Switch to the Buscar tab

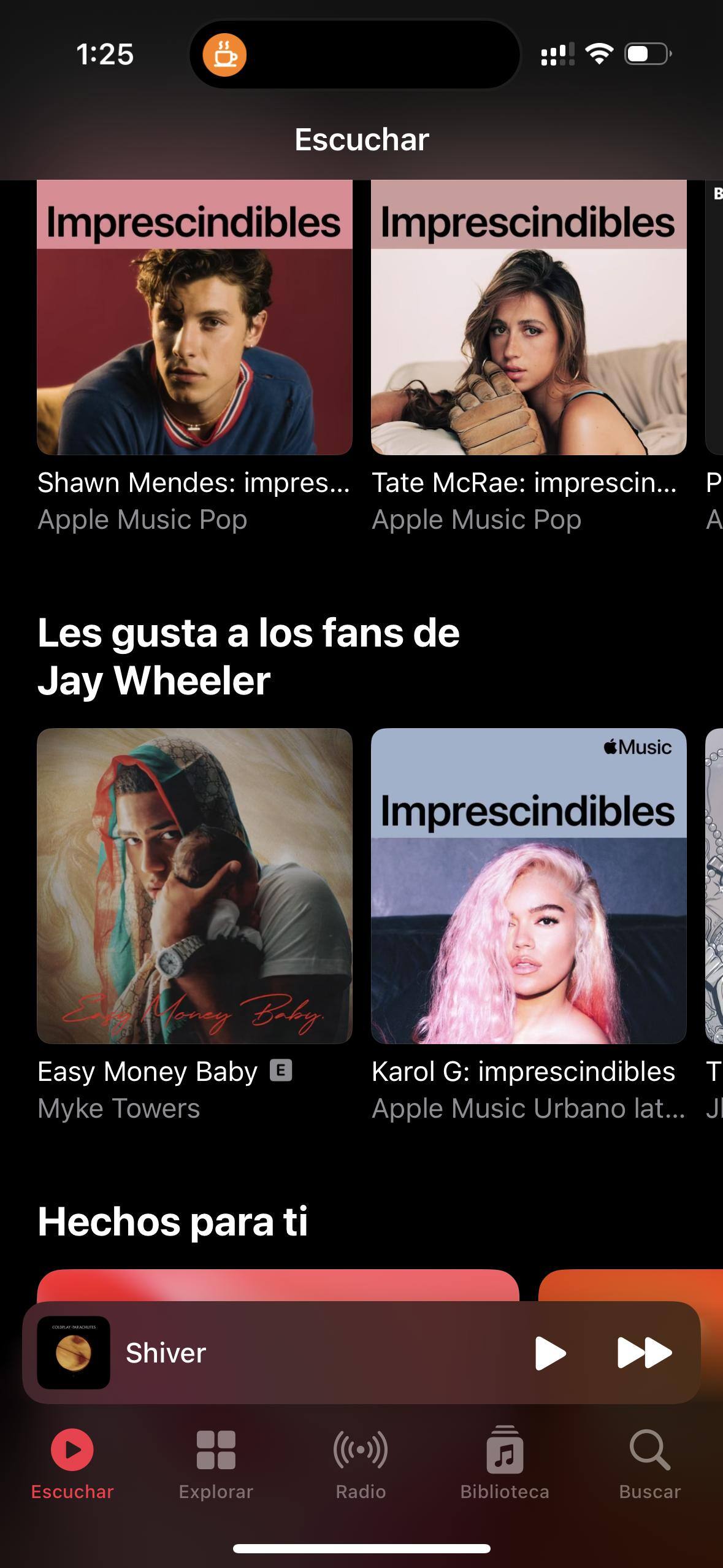[649, 1462]
